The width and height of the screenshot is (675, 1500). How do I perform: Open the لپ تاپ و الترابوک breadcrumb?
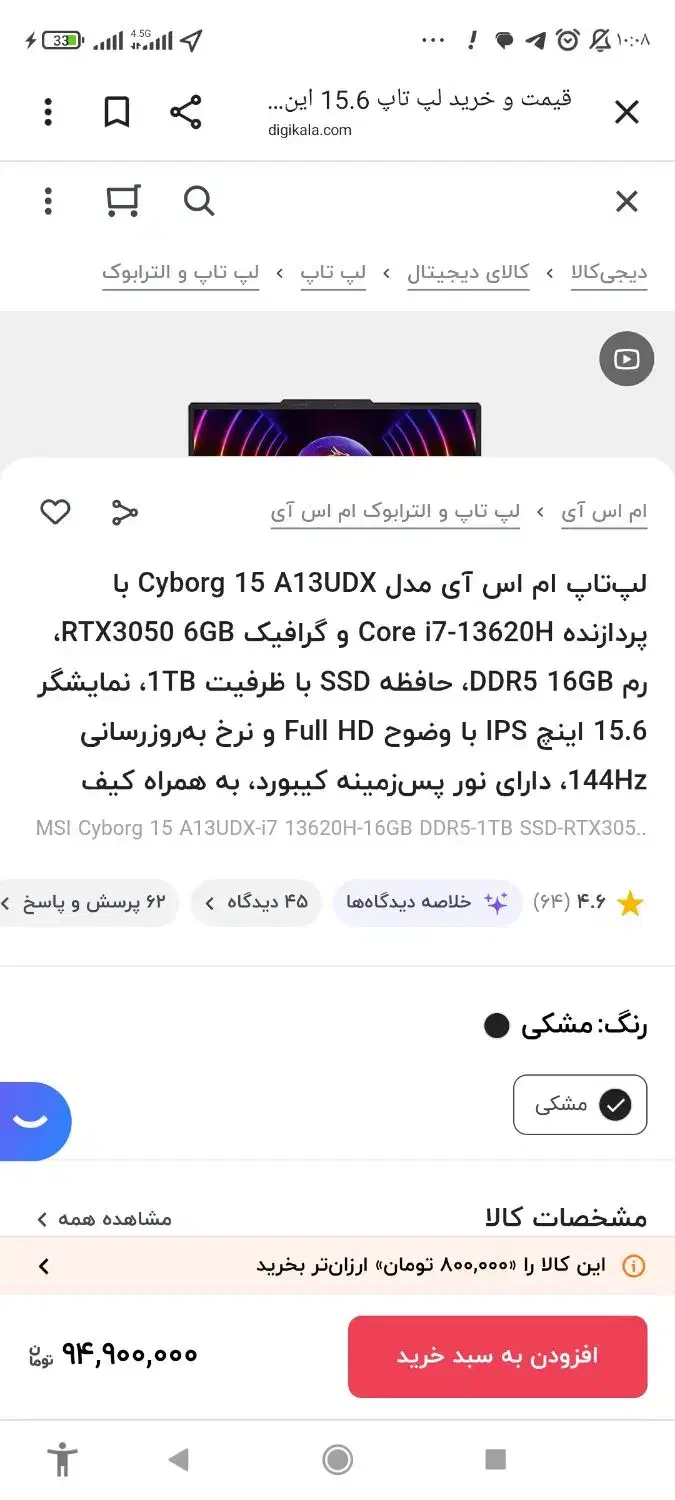click(x=181, y=272)
